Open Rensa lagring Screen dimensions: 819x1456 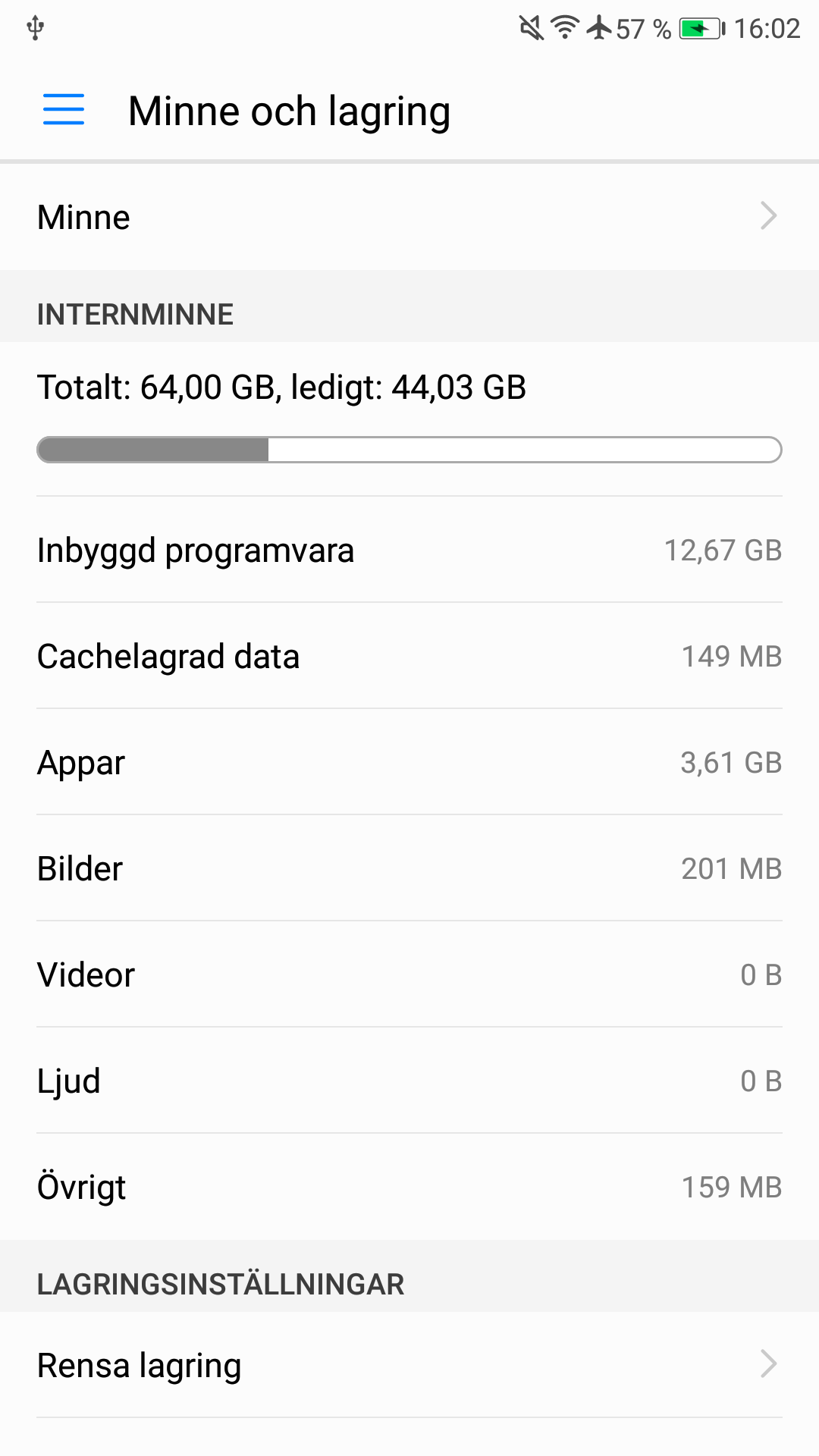click(409, 1365)
